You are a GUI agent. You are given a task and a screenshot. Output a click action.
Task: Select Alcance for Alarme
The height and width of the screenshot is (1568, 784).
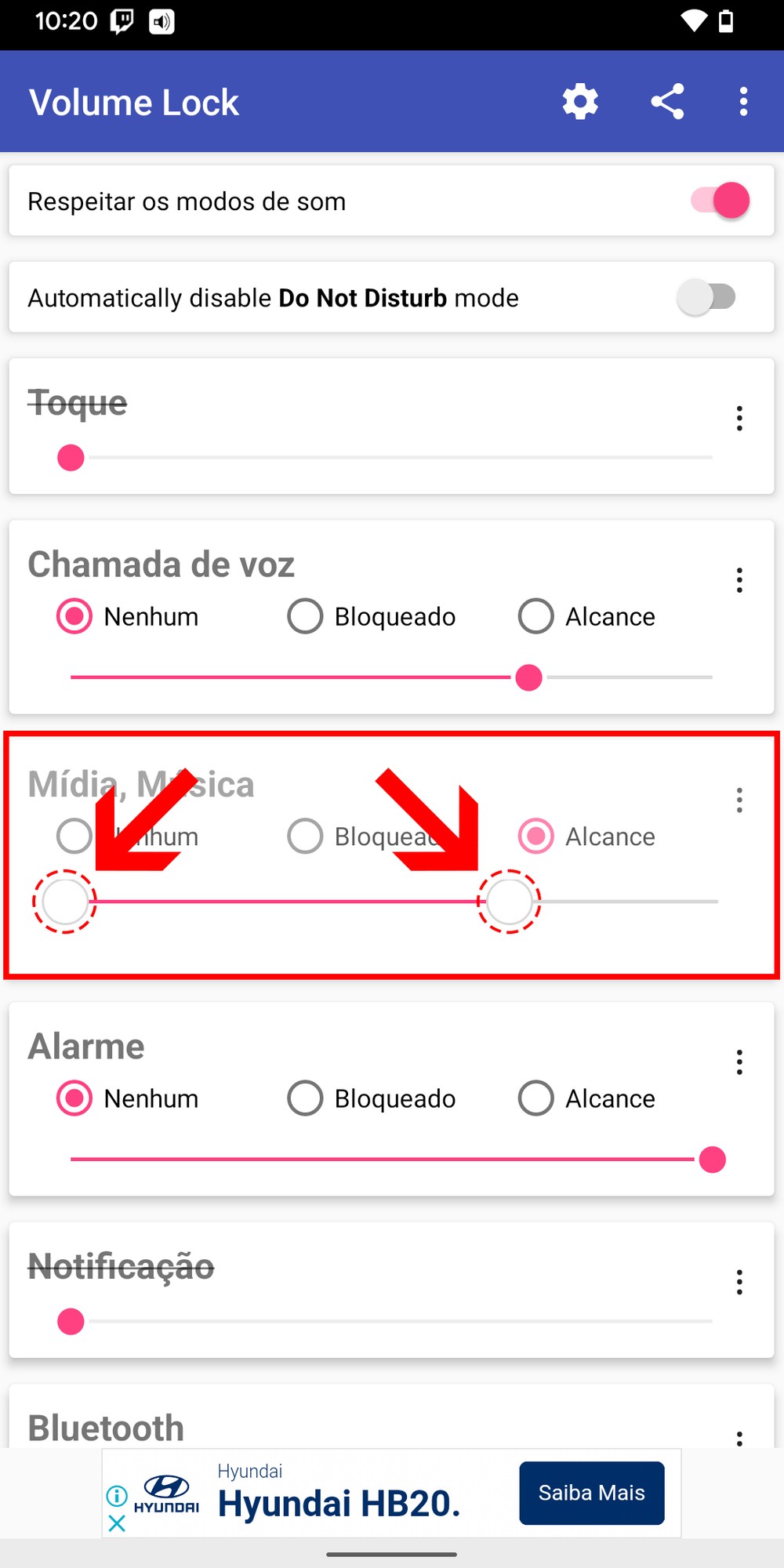point(536,1098)
